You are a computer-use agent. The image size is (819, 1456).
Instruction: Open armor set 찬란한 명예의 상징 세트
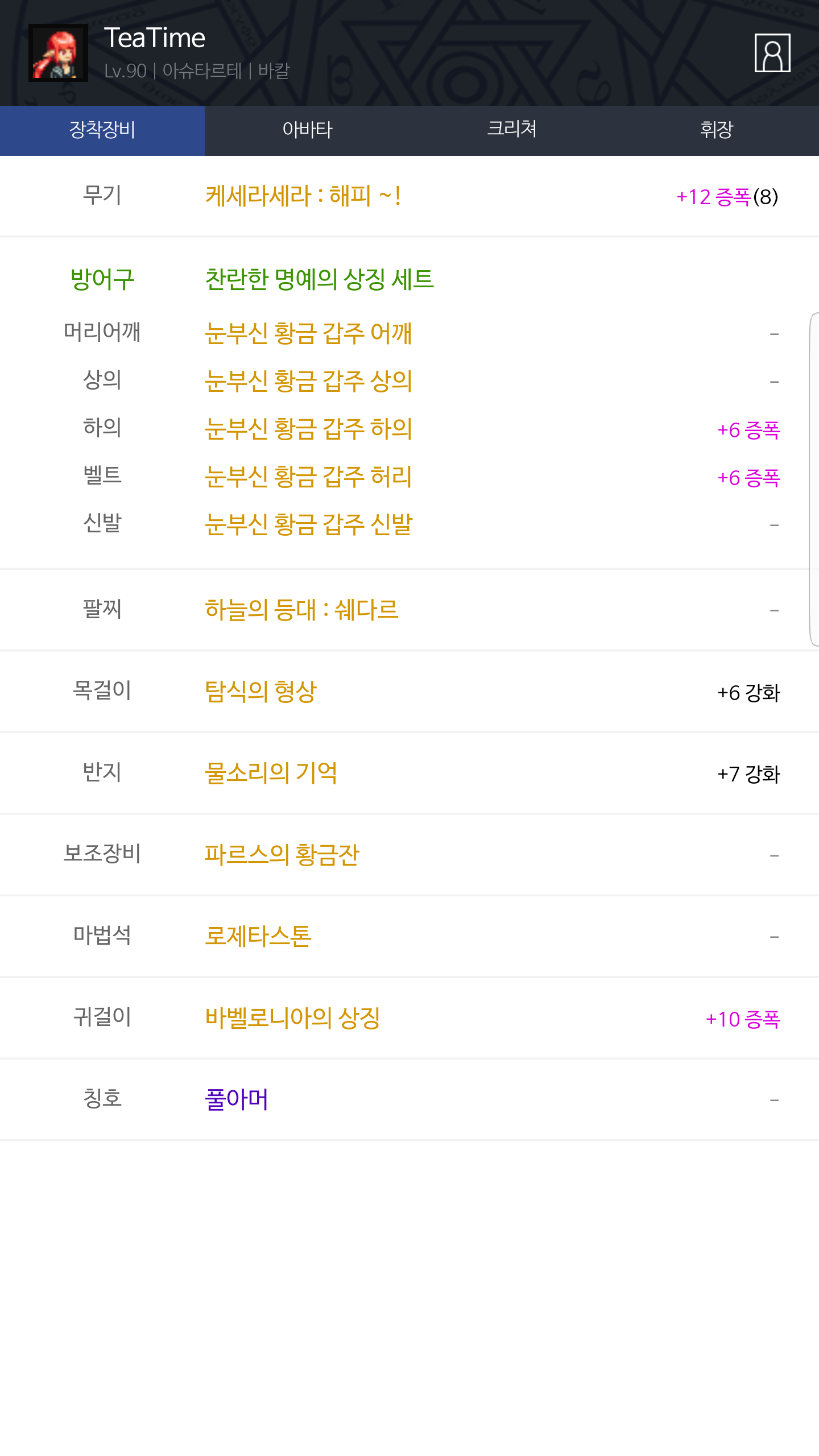click(x=319, y=279)
